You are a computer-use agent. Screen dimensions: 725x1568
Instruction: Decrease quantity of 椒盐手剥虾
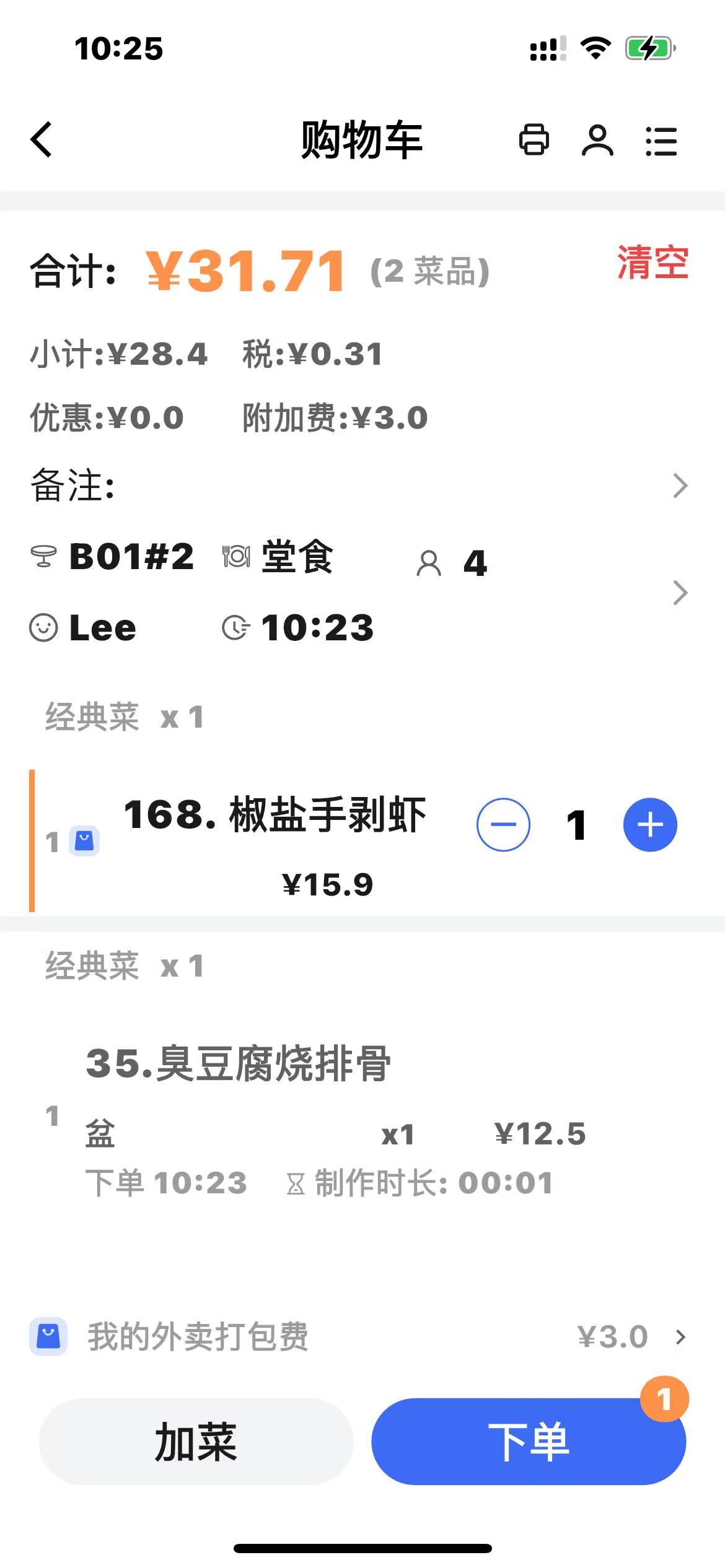[x=503, y=825]
